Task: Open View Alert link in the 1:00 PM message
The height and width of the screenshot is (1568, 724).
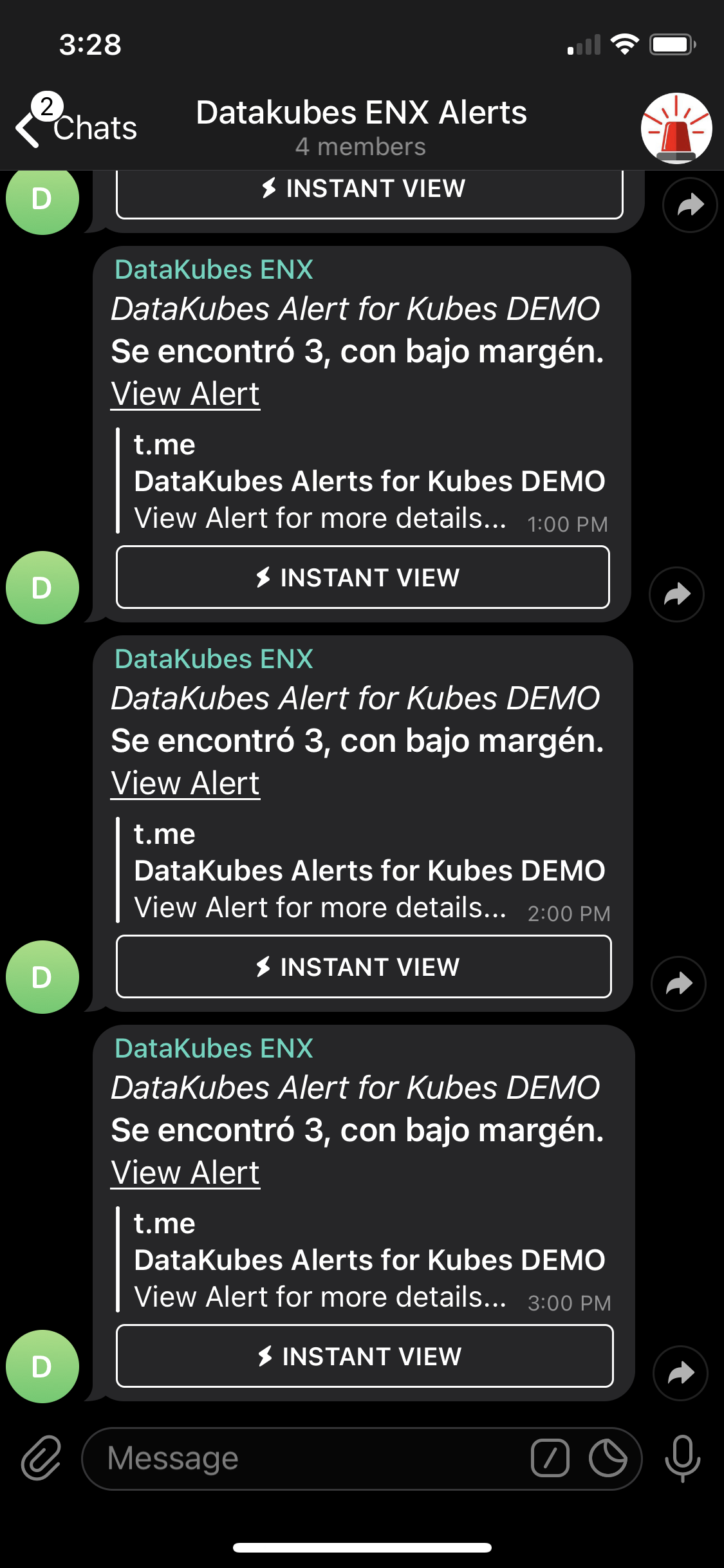Action: [185, 394]
